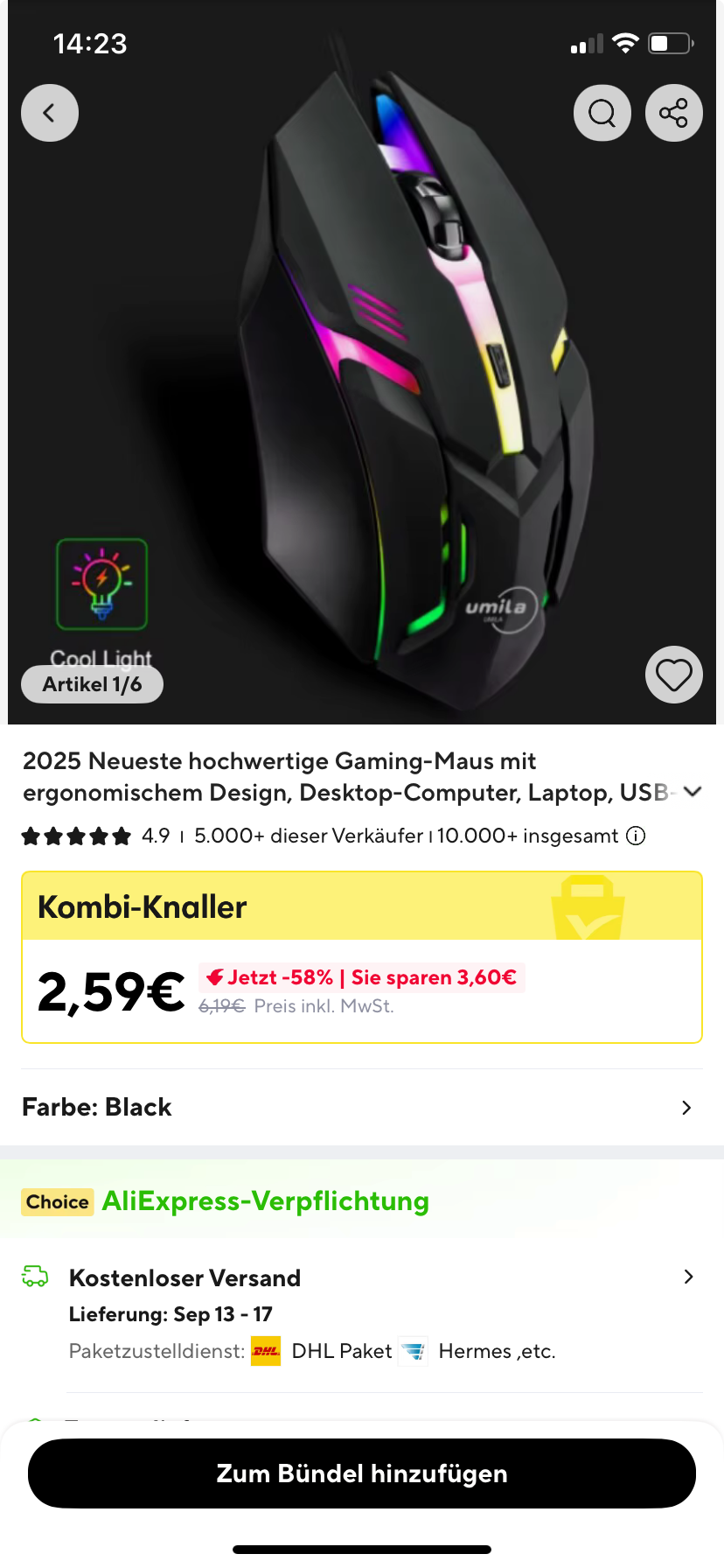Share this gaming mouse product
The height and width of the screenshot is (1568, 724).
click(x=673, y=113)
